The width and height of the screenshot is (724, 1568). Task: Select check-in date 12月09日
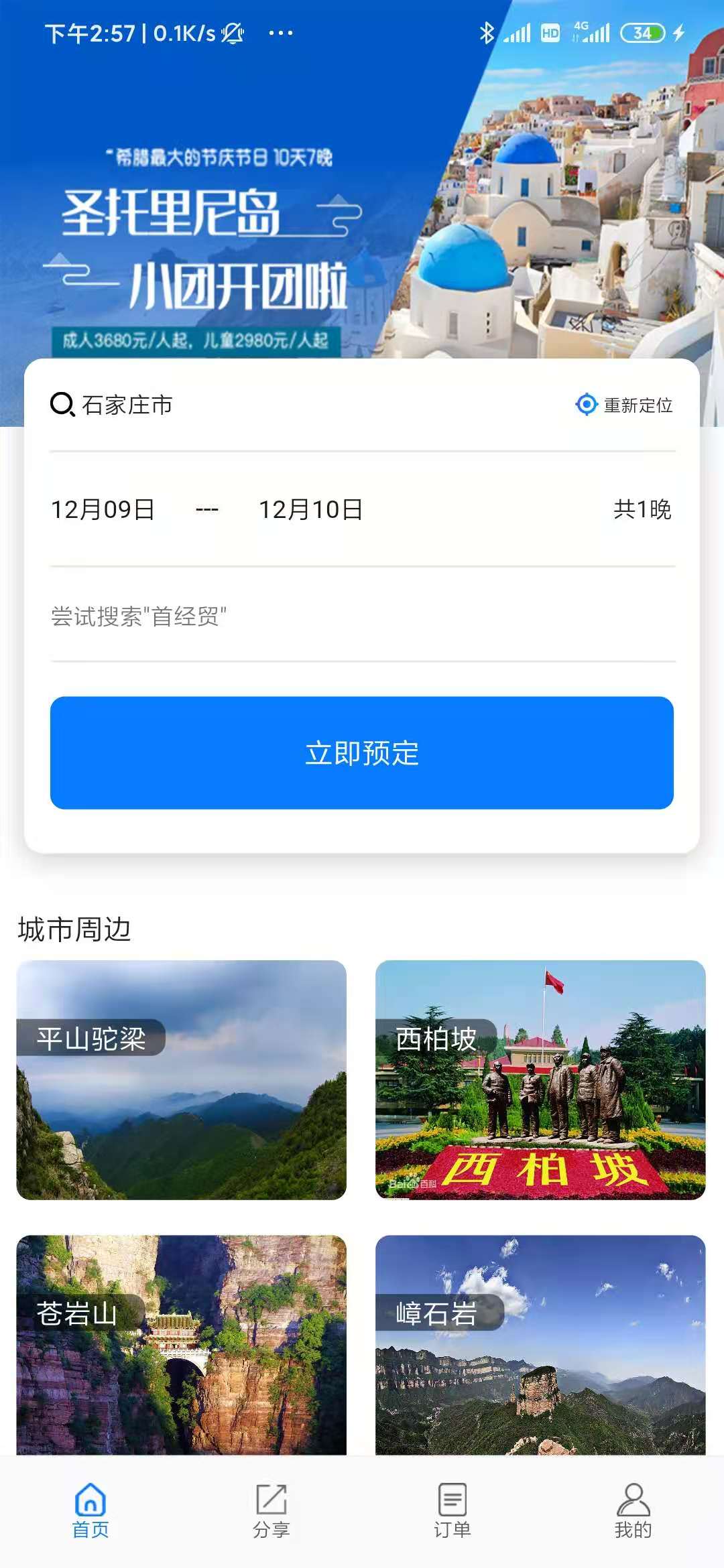pos(103,509)
